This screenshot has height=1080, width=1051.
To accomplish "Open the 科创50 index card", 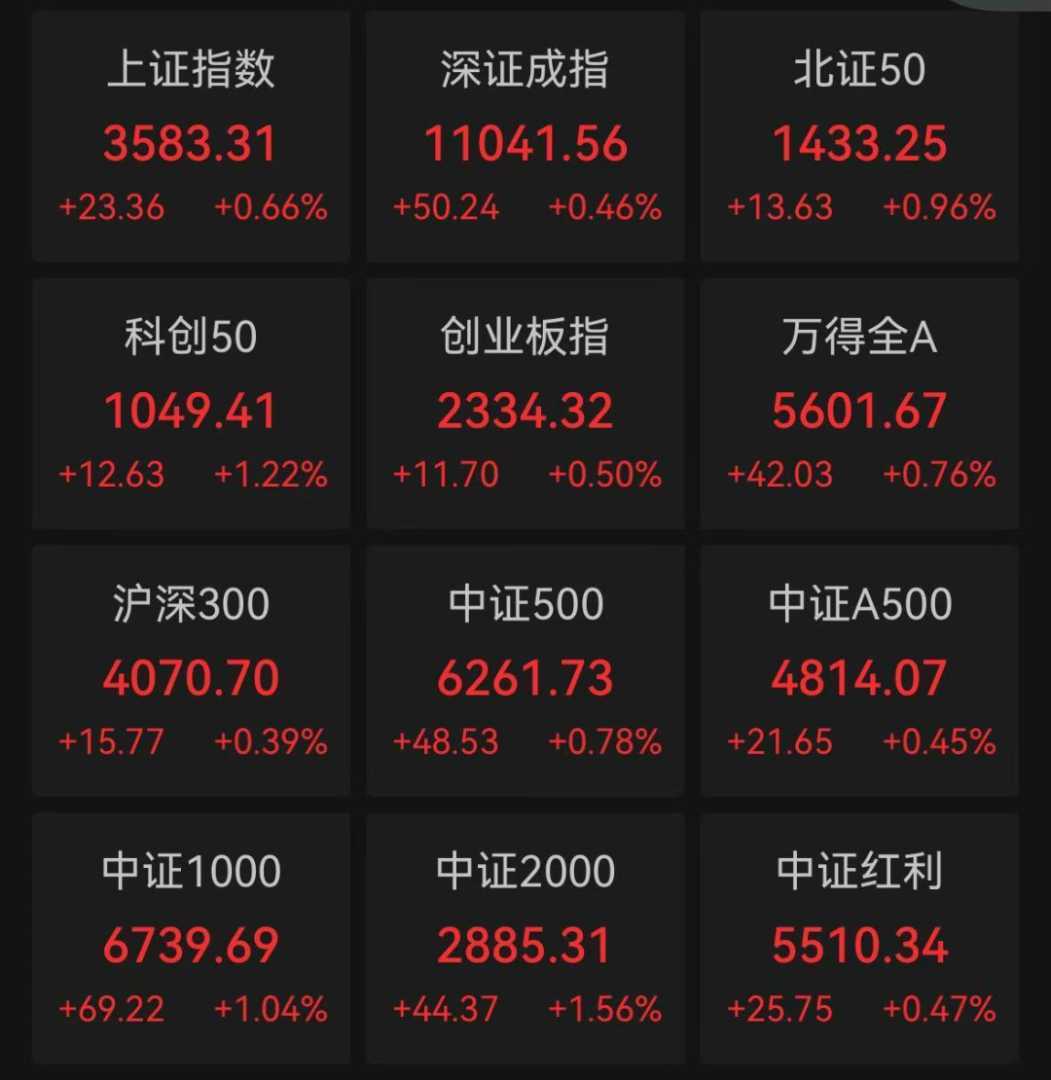I will 191,404.
